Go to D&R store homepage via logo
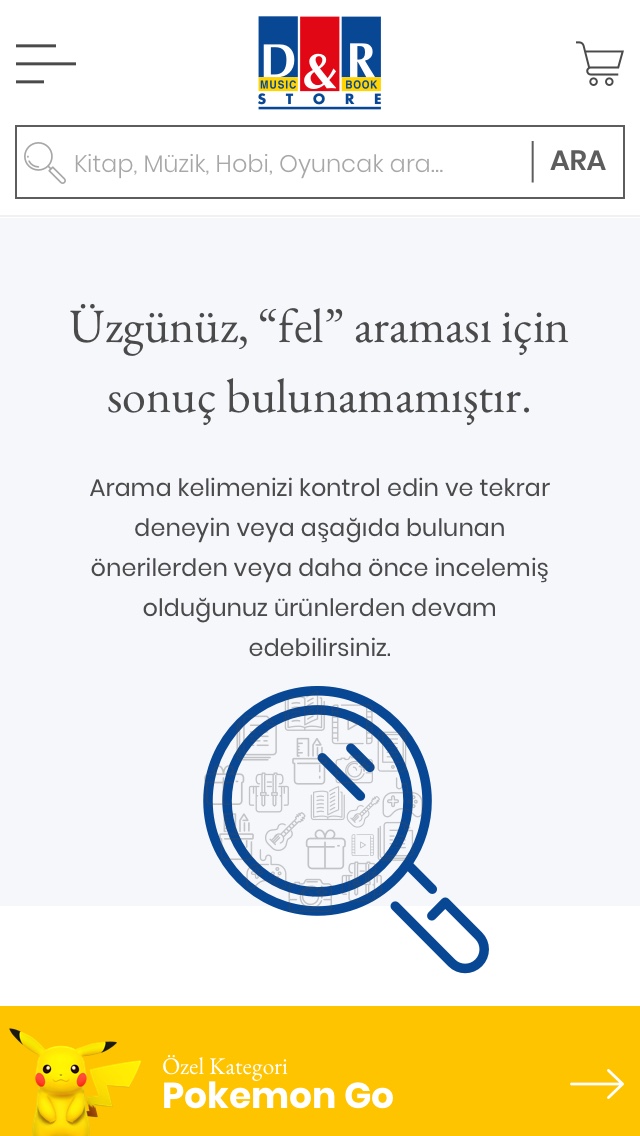This screenshot has height=1136, width=640. pyautogui.click(x=319, y=62)
